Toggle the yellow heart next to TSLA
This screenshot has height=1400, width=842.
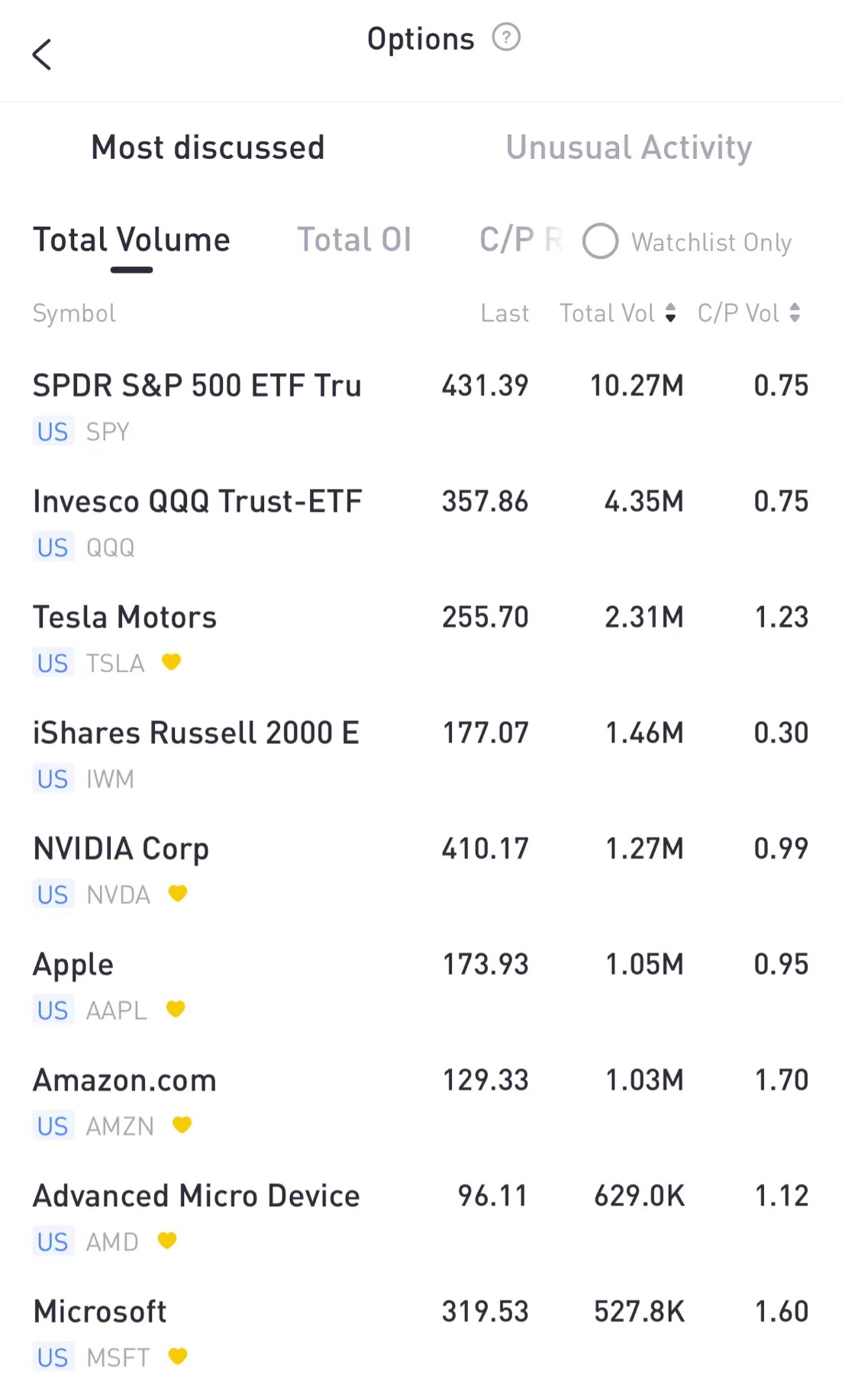pos(170,663)
